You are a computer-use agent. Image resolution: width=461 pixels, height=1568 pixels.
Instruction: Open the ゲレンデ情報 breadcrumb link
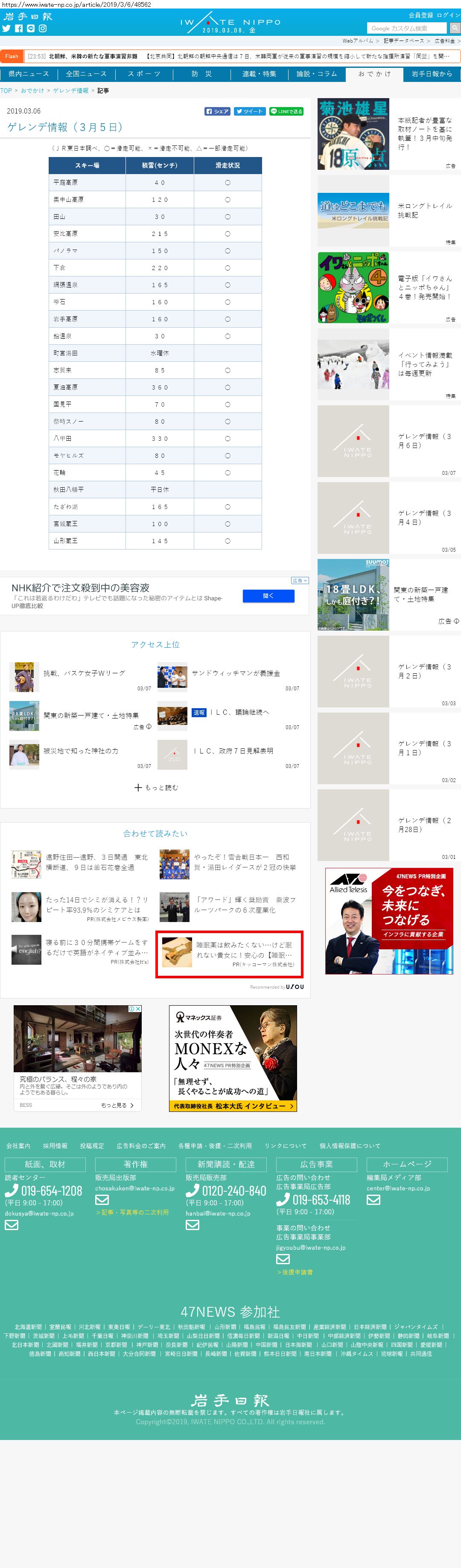pyautogui.click(x=70, y=91)
